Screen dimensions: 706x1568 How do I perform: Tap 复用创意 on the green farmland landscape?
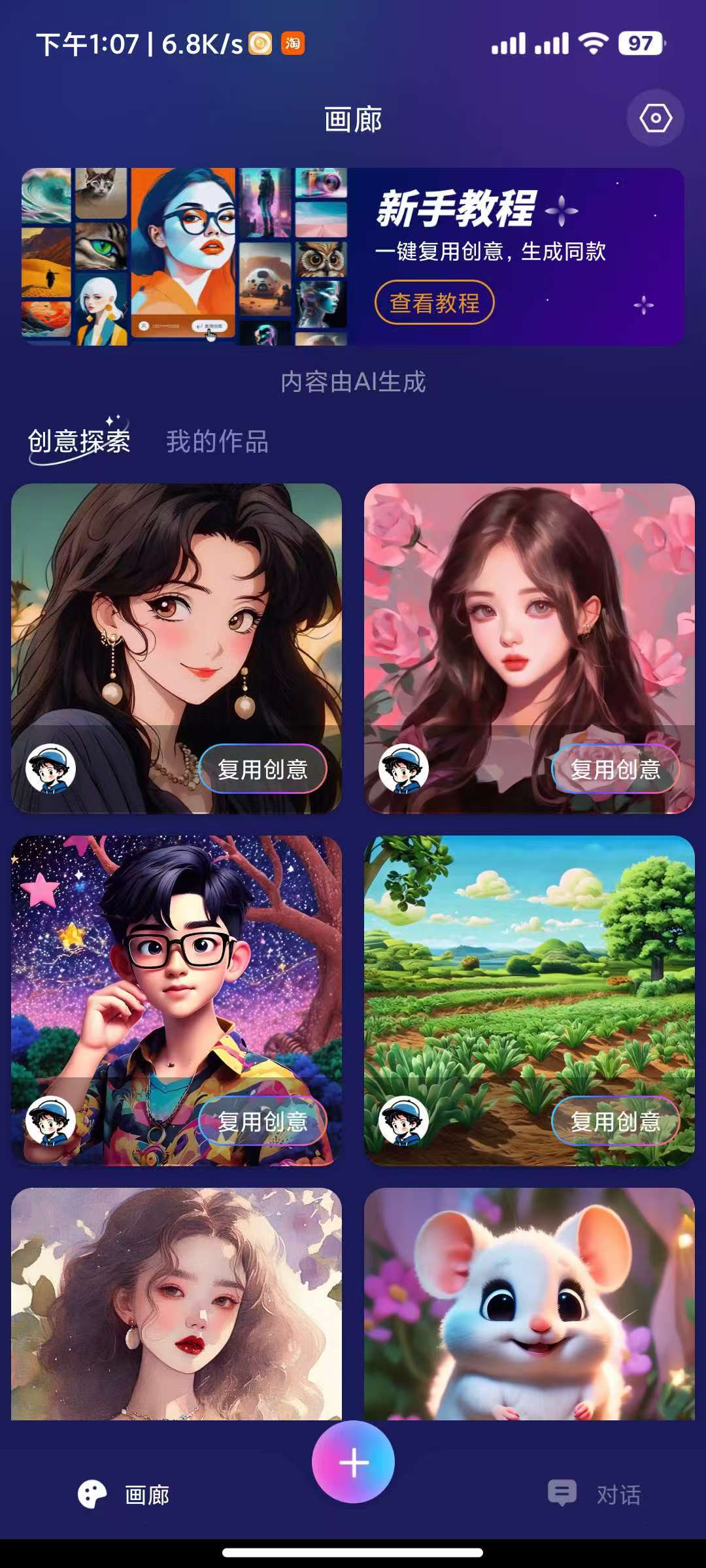point(615,1121)
